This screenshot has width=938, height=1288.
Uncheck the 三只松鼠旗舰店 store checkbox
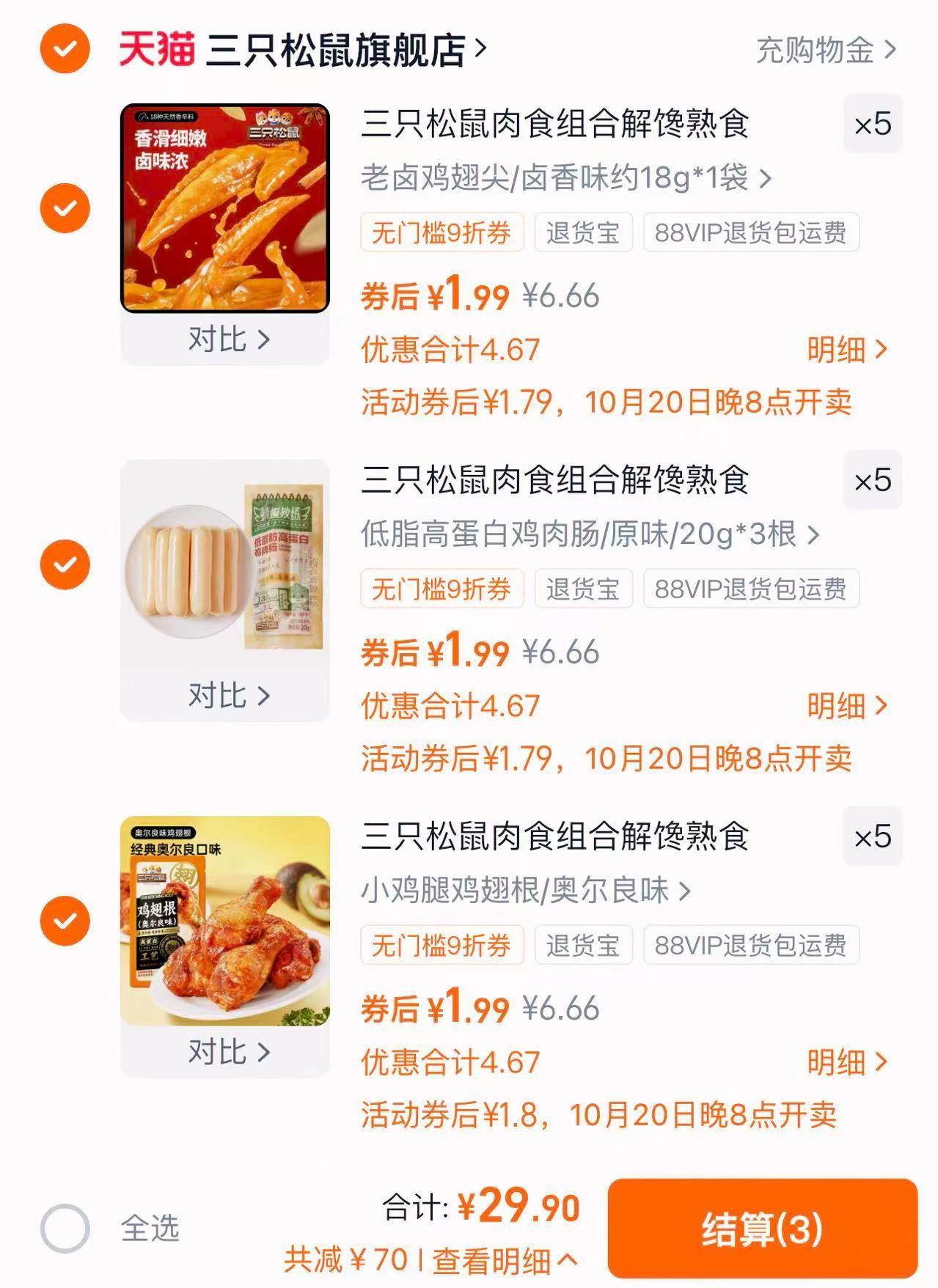(x=65, y=49)
